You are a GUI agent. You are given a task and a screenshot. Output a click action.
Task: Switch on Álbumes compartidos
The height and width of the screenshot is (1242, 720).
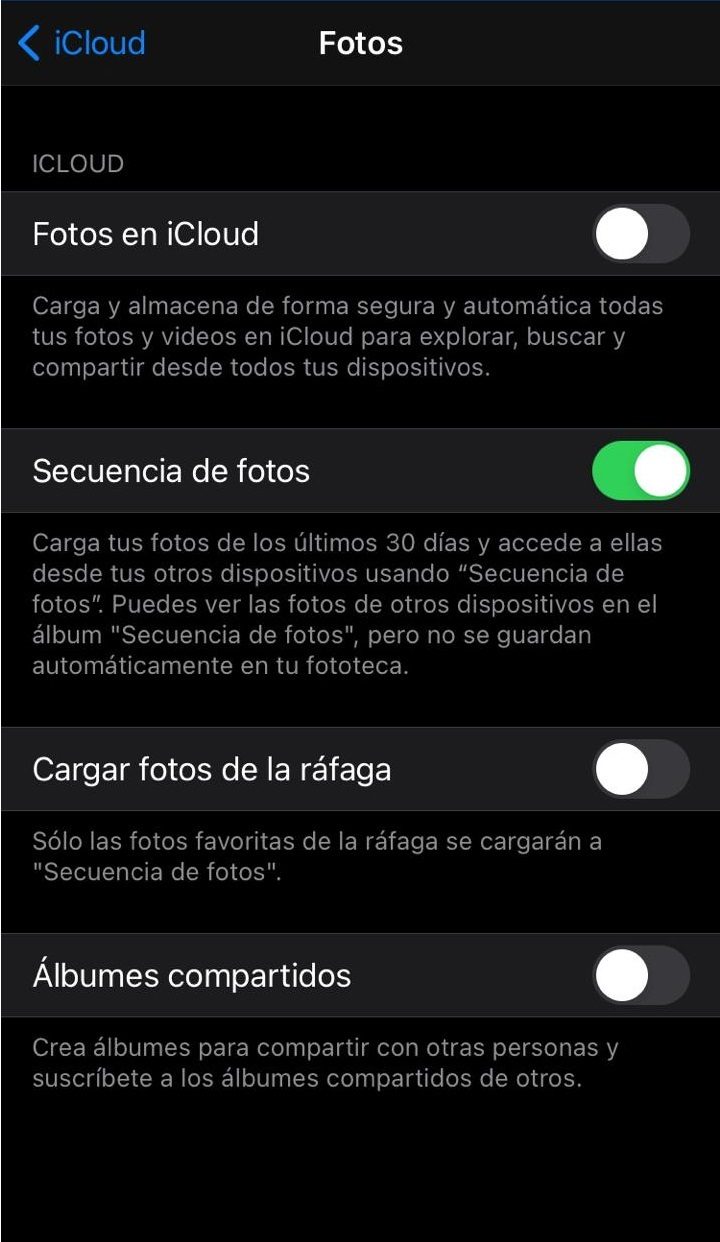coord(641,975)
